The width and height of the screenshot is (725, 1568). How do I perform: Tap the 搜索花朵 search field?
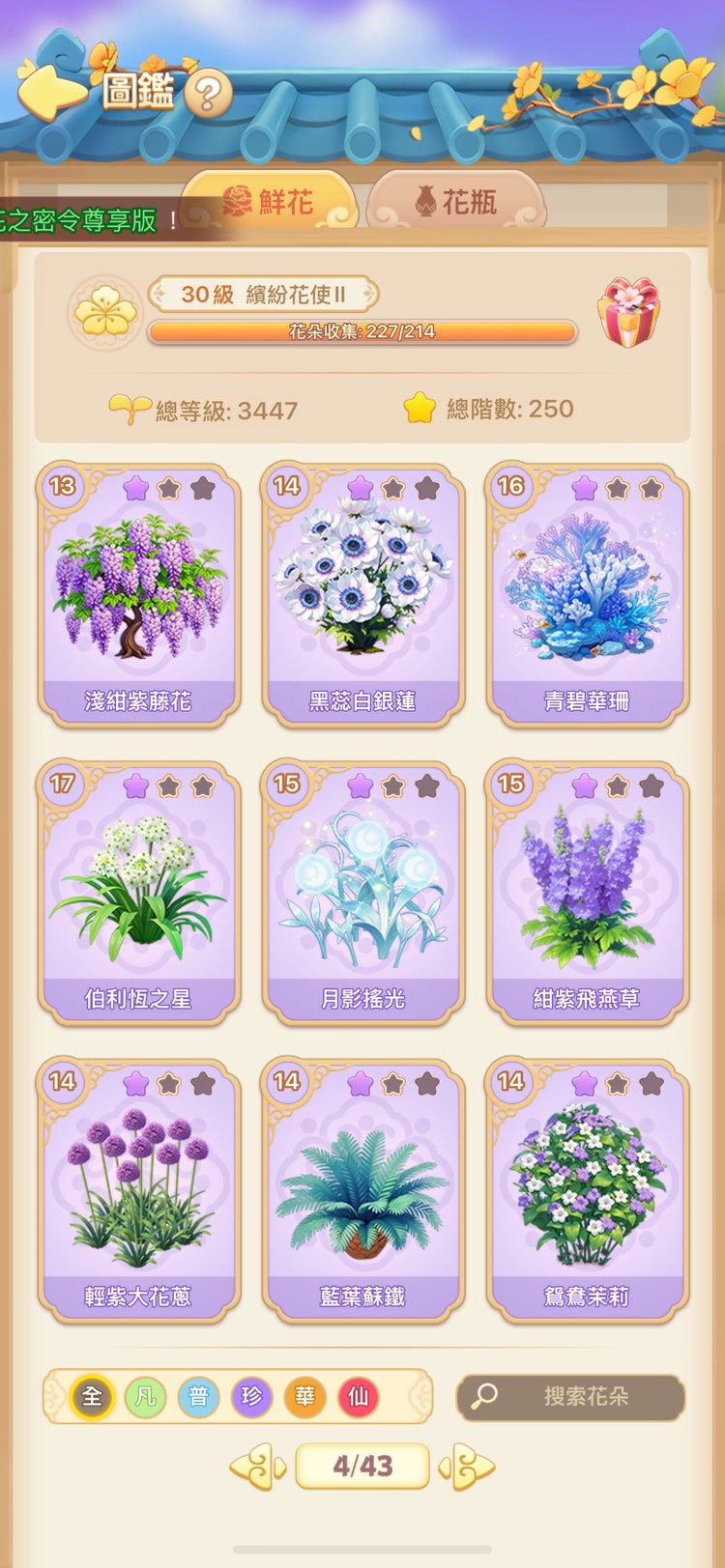pyautogui.click(x=571, y=1397)
